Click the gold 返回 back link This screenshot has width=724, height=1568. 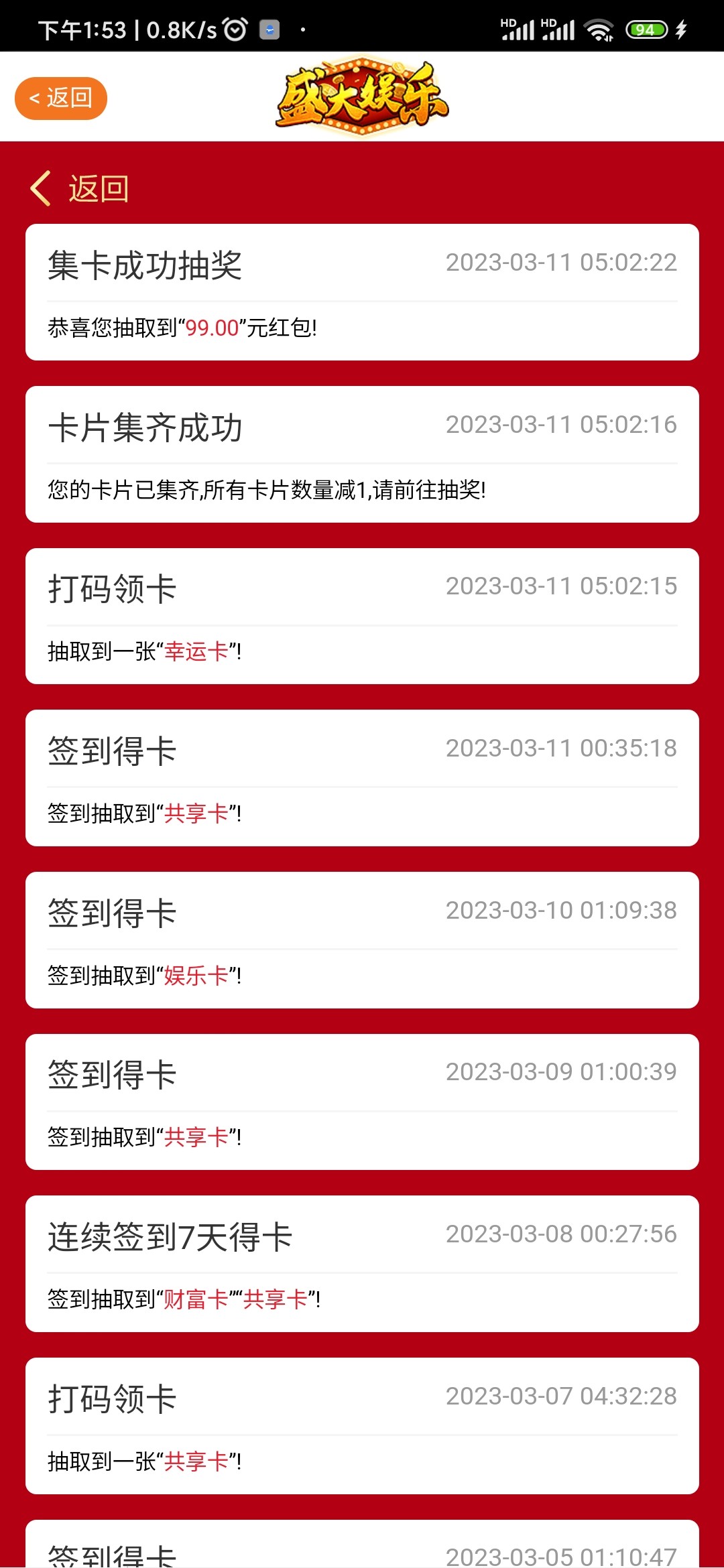(x=99, y=188)
